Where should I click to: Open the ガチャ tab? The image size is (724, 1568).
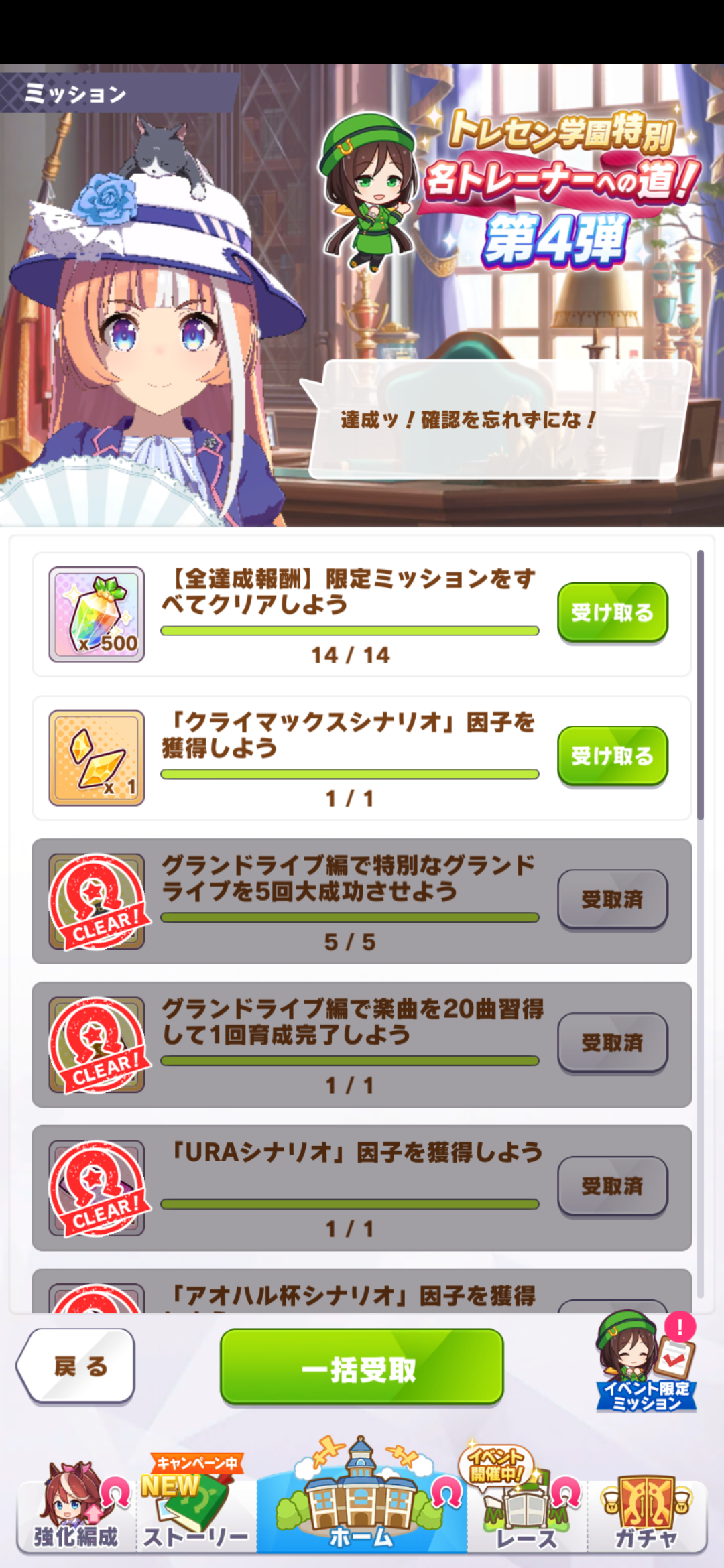coord(646,1511)
